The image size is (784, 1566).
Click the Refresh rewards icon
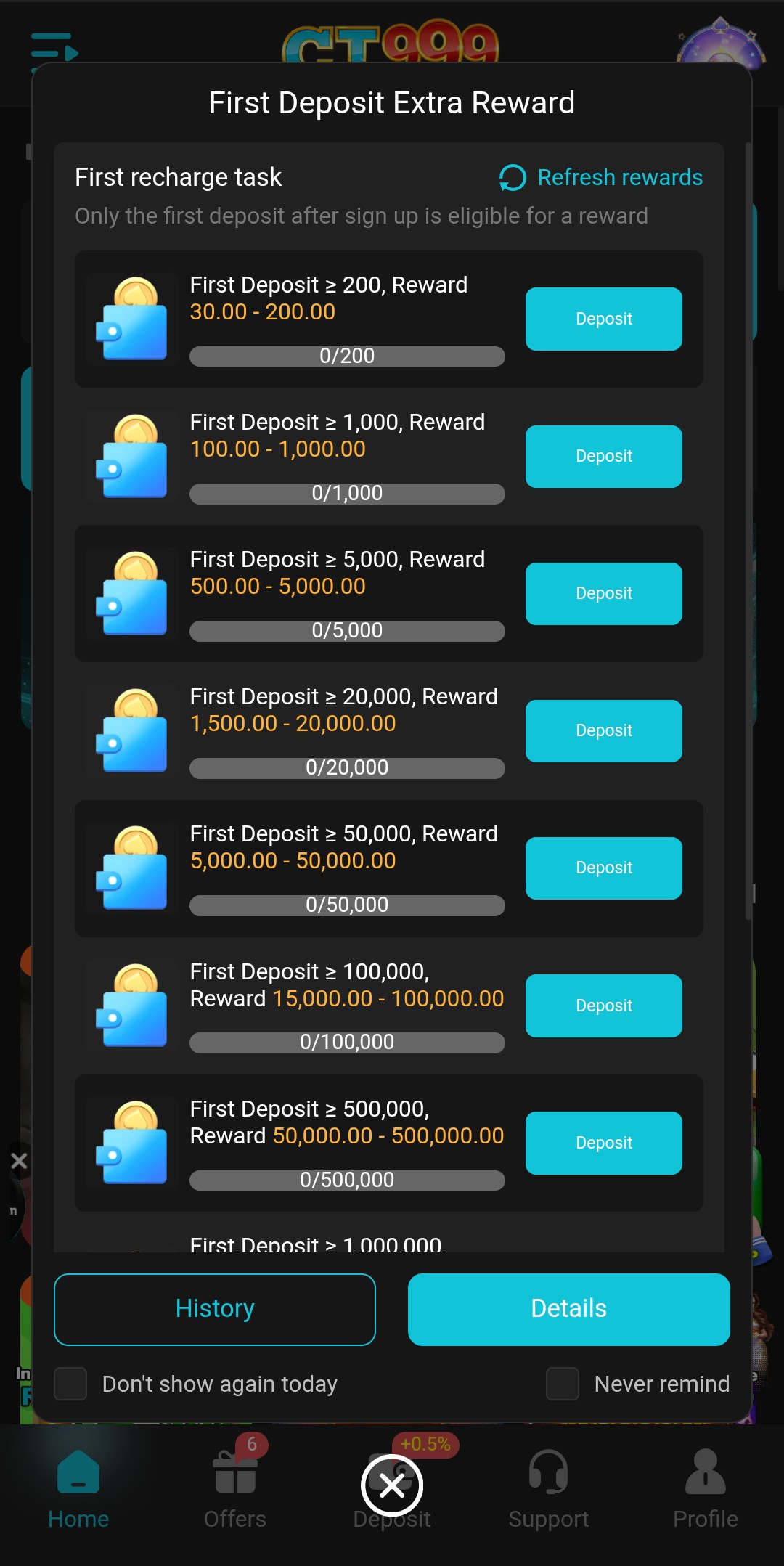coord(511,176)
